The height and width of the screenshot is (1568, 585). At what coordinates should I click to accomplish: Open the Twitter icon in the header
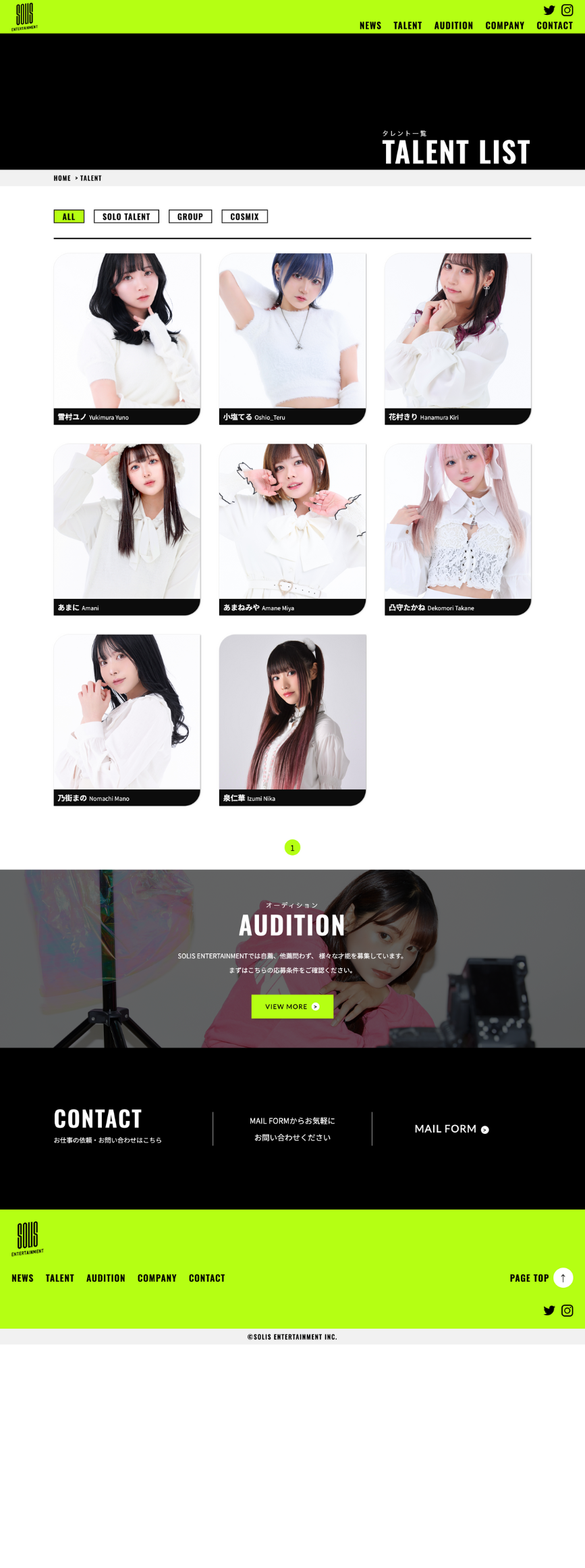click(549, 10)
